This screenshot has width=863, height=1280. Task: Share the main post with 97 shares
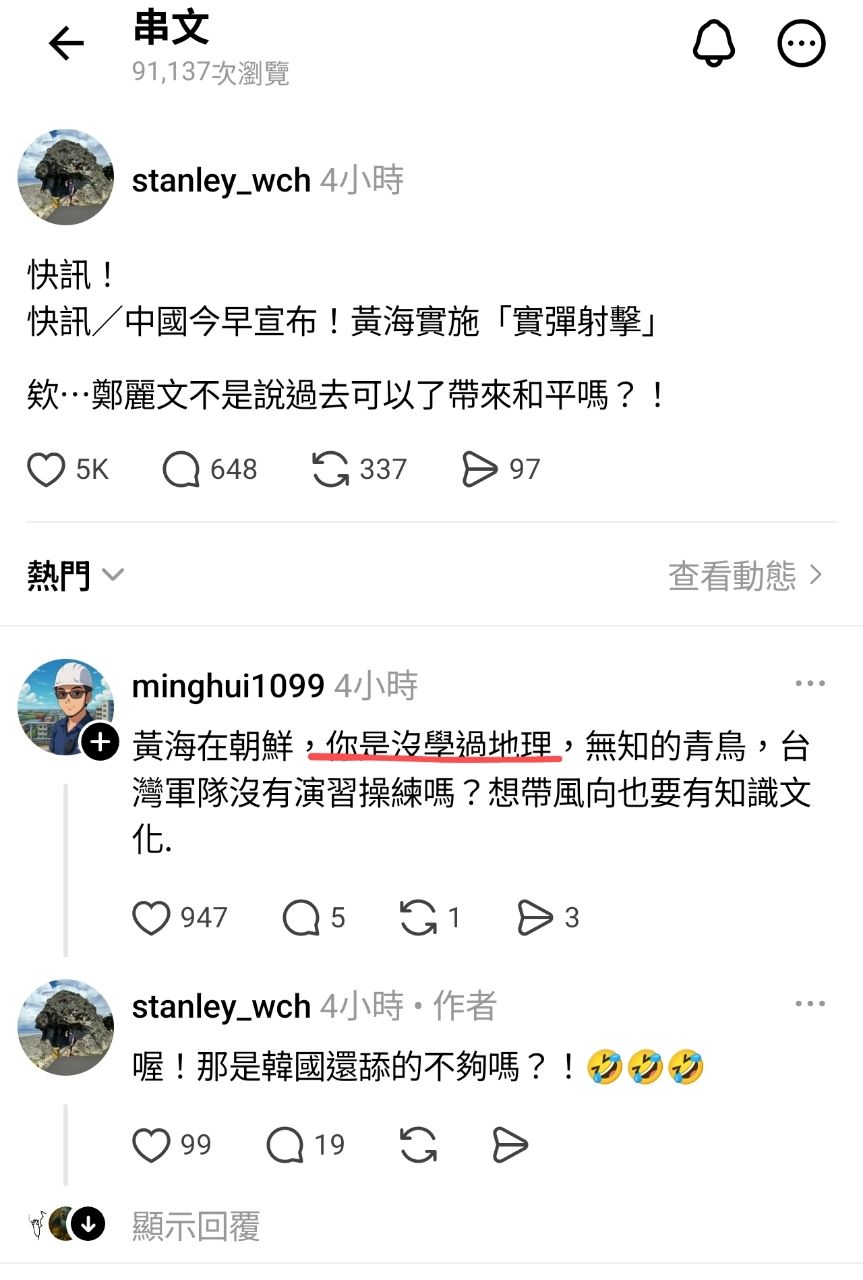click(481, 469)
